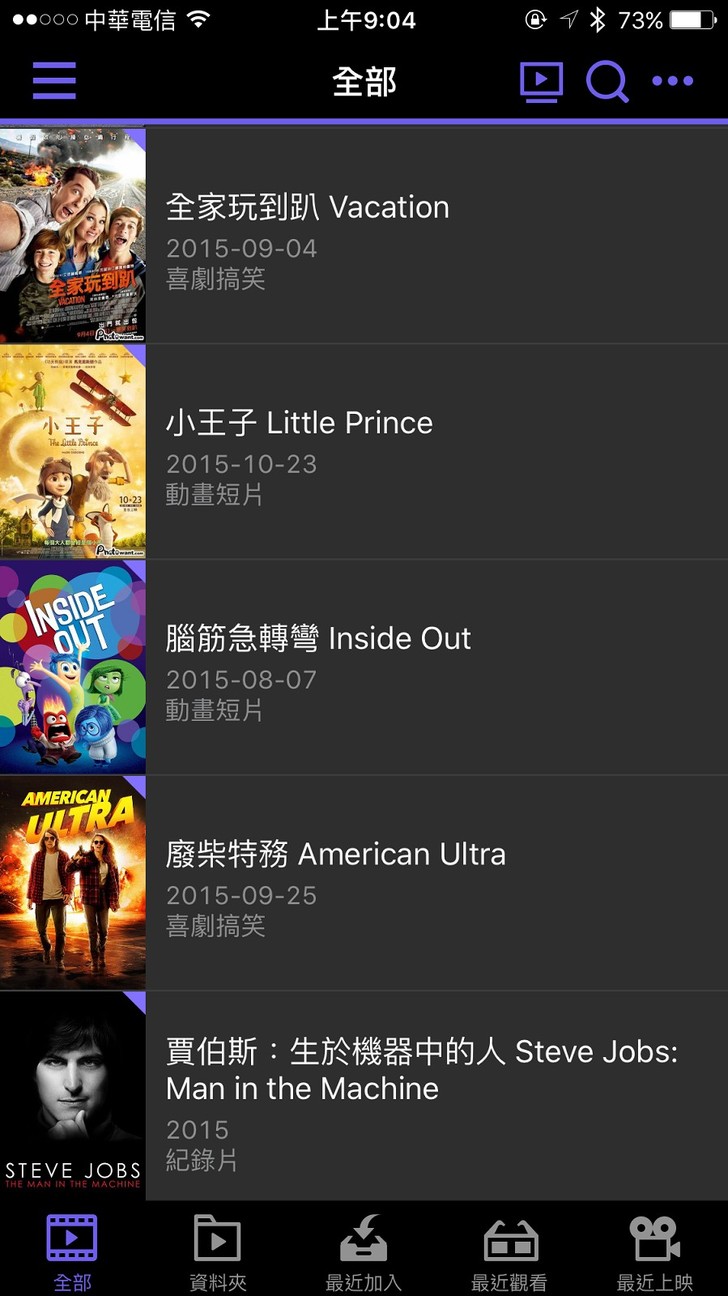This screenshot has width=728, height=1296.
Task: Tap the play-to-screen cast icon
Action: [x=541, y=82]
